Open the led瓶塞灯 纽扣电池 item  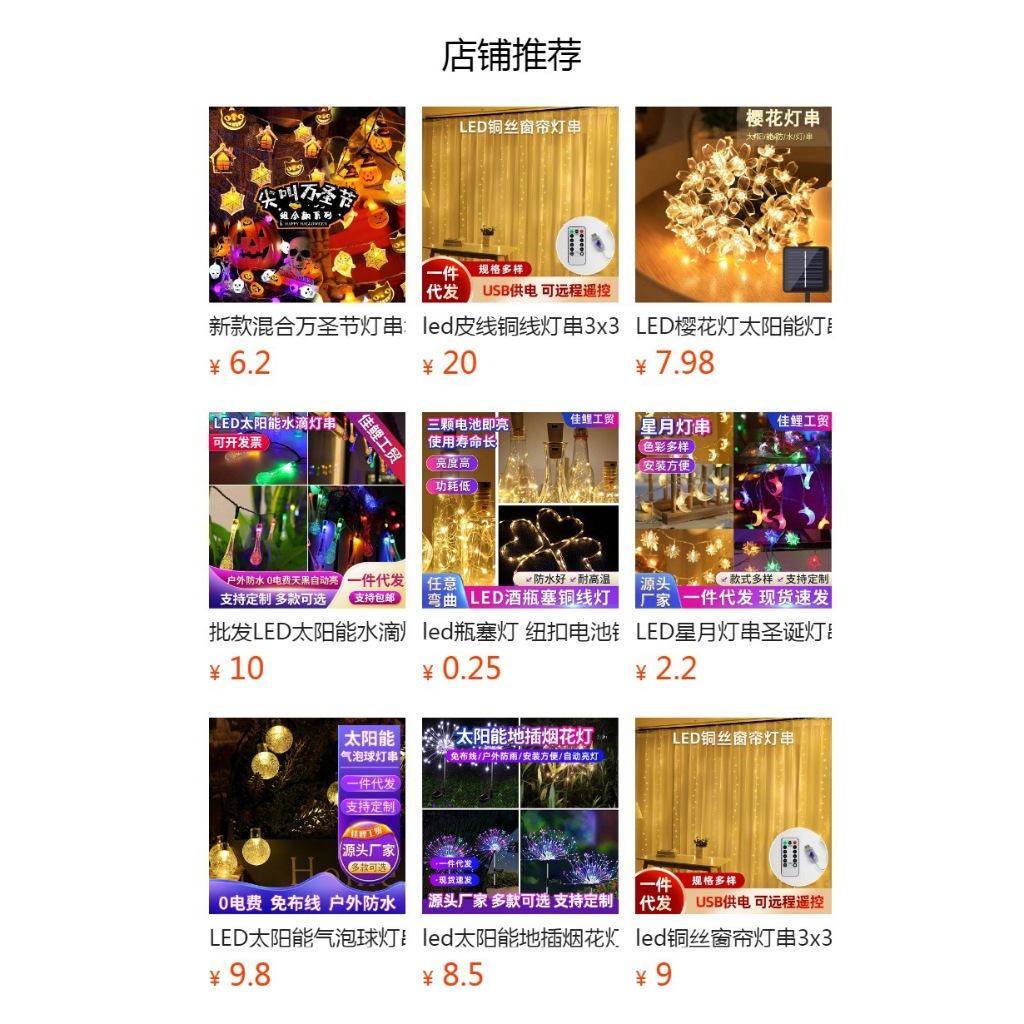[520, 510]
